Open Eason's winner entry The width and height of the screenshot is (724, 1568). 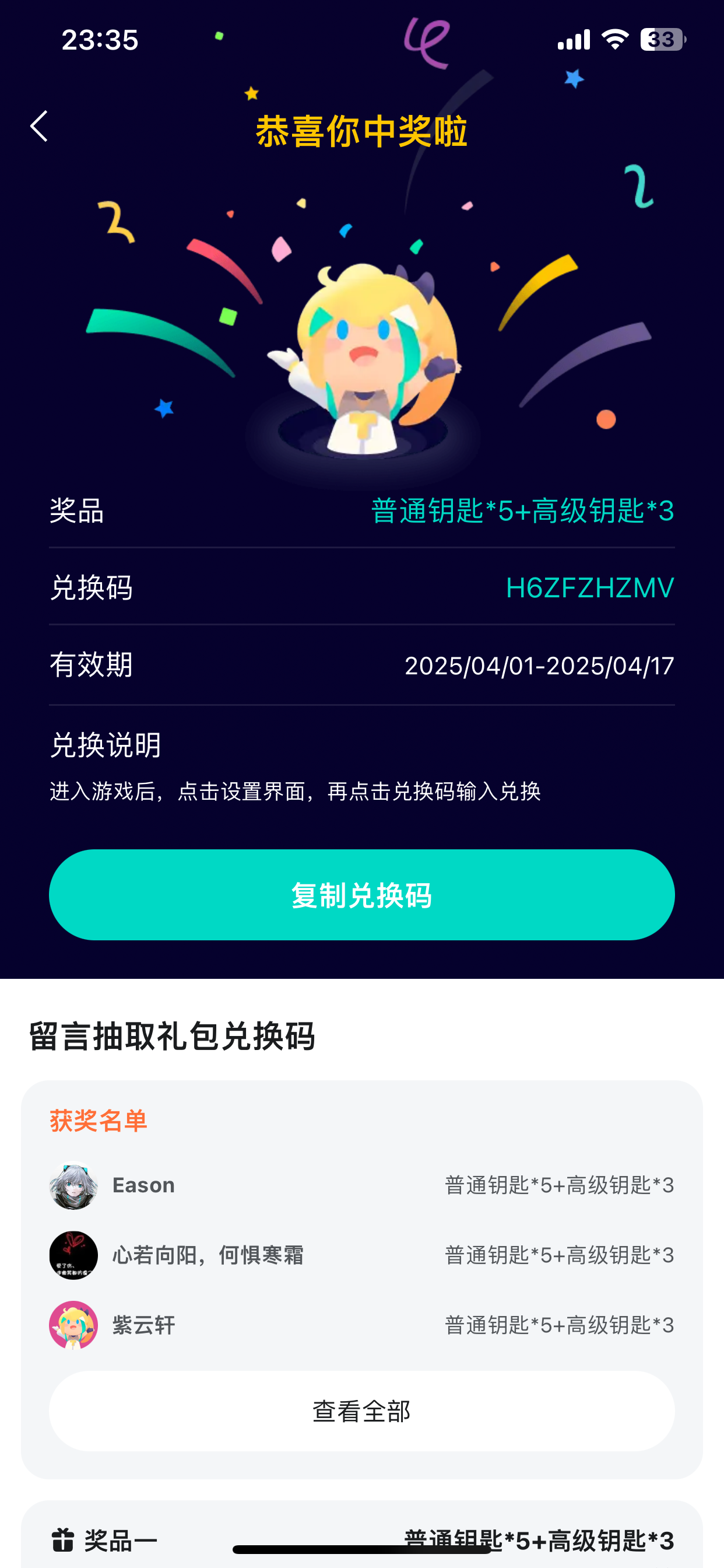click(x=361, y=1185)
